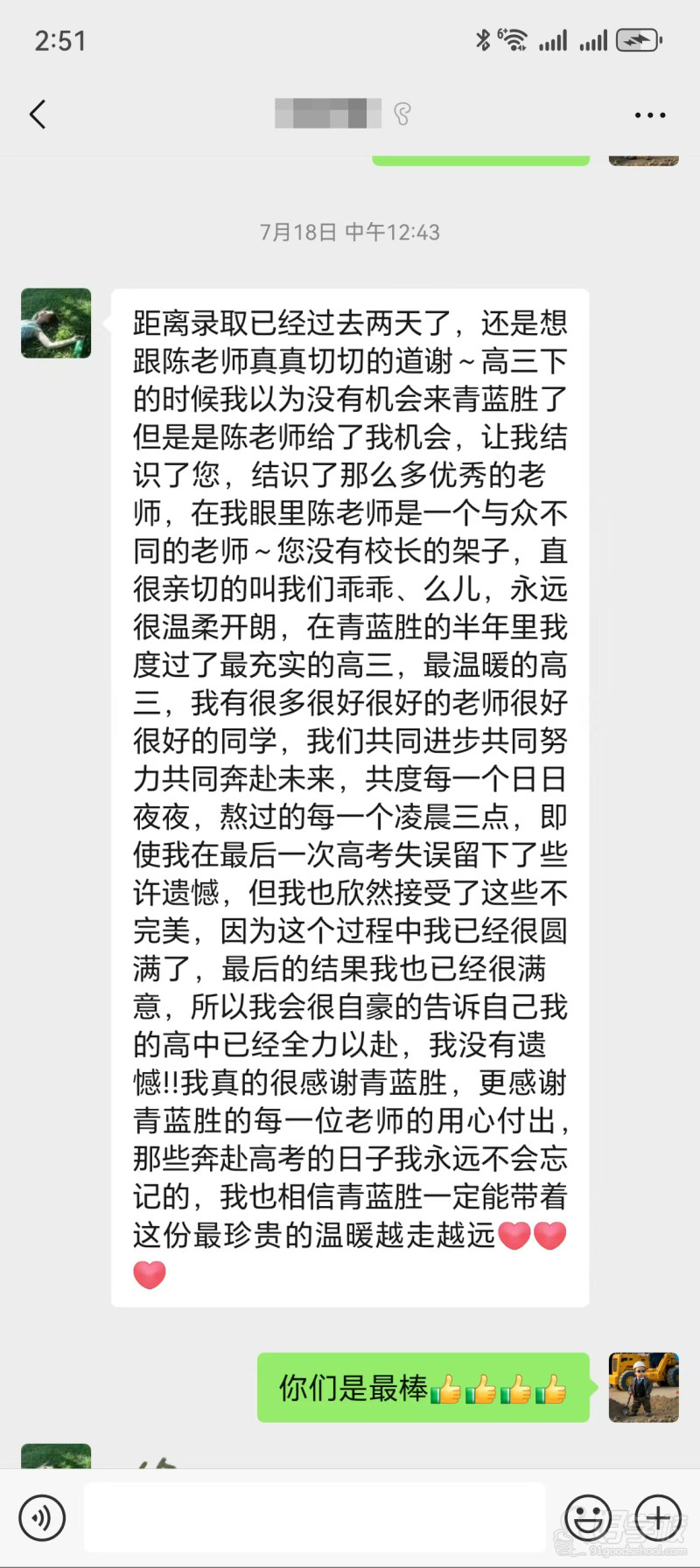Tap the plus icon to open more functions

pos(657,1518)
